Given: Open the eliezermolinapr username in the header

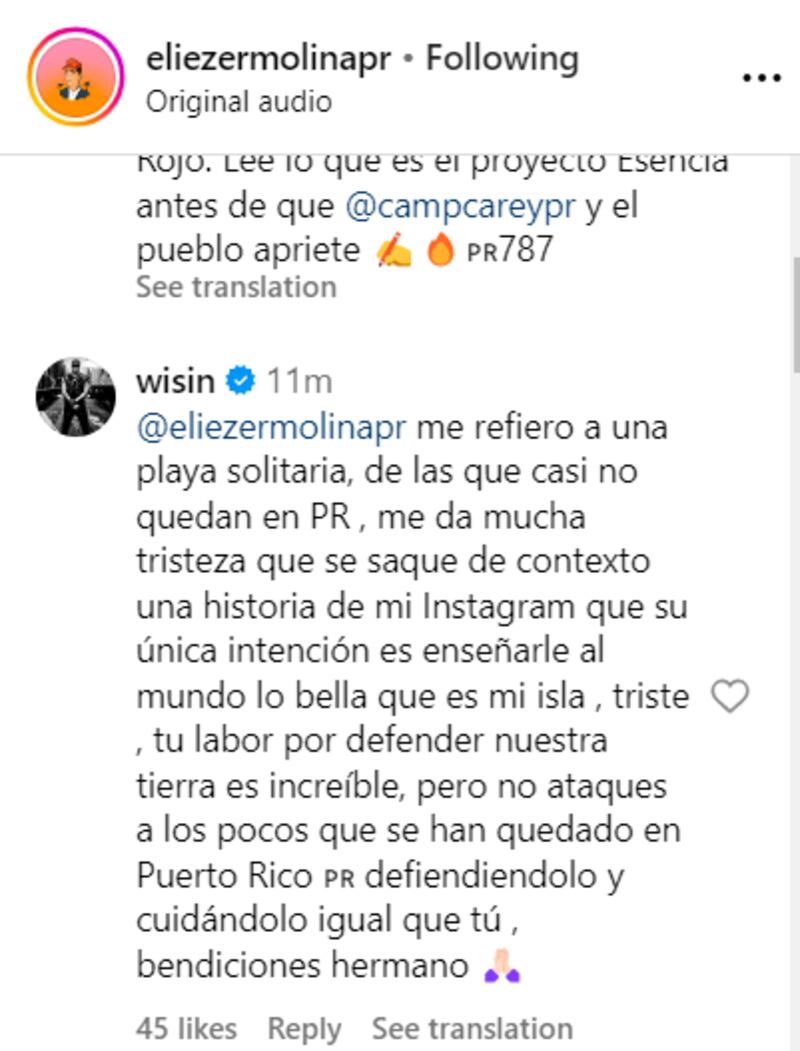Looking at the screenshot, I should coord(268,59).
